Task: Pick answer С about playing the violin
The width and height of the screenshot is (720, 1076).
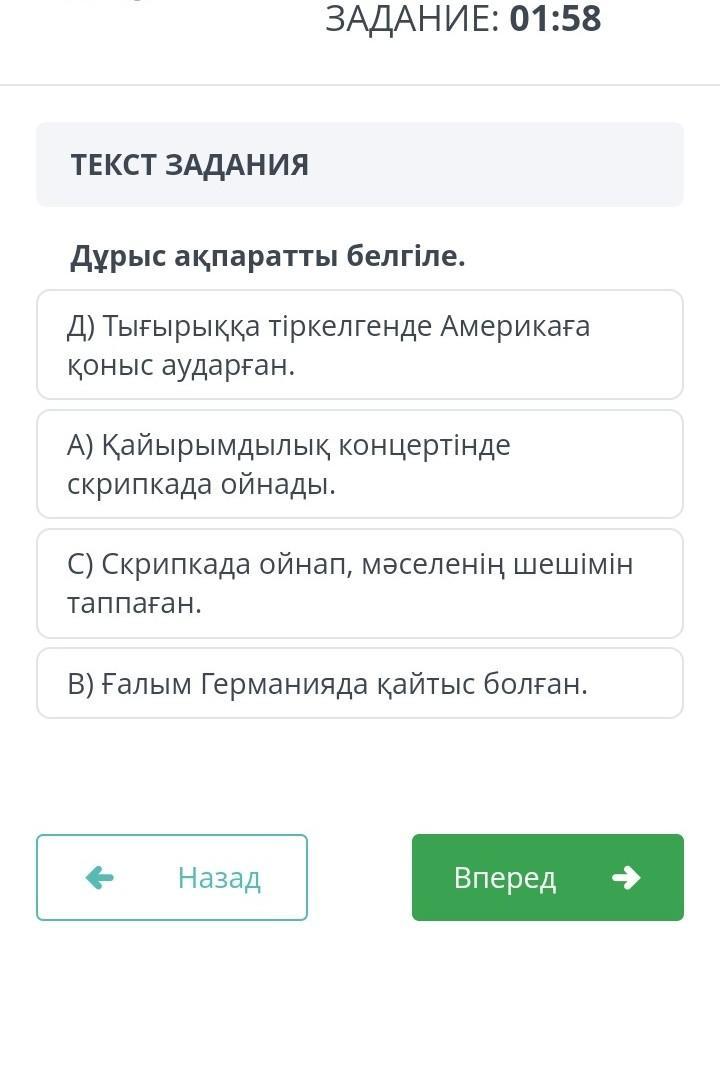Action: 359,583
